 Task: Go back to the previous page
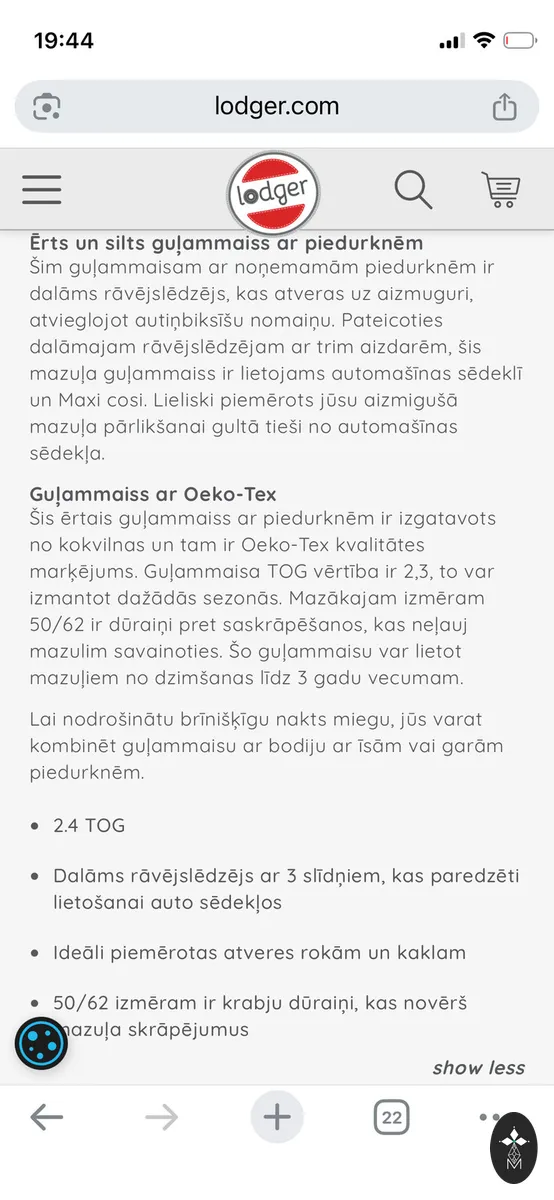[46, 1117]
